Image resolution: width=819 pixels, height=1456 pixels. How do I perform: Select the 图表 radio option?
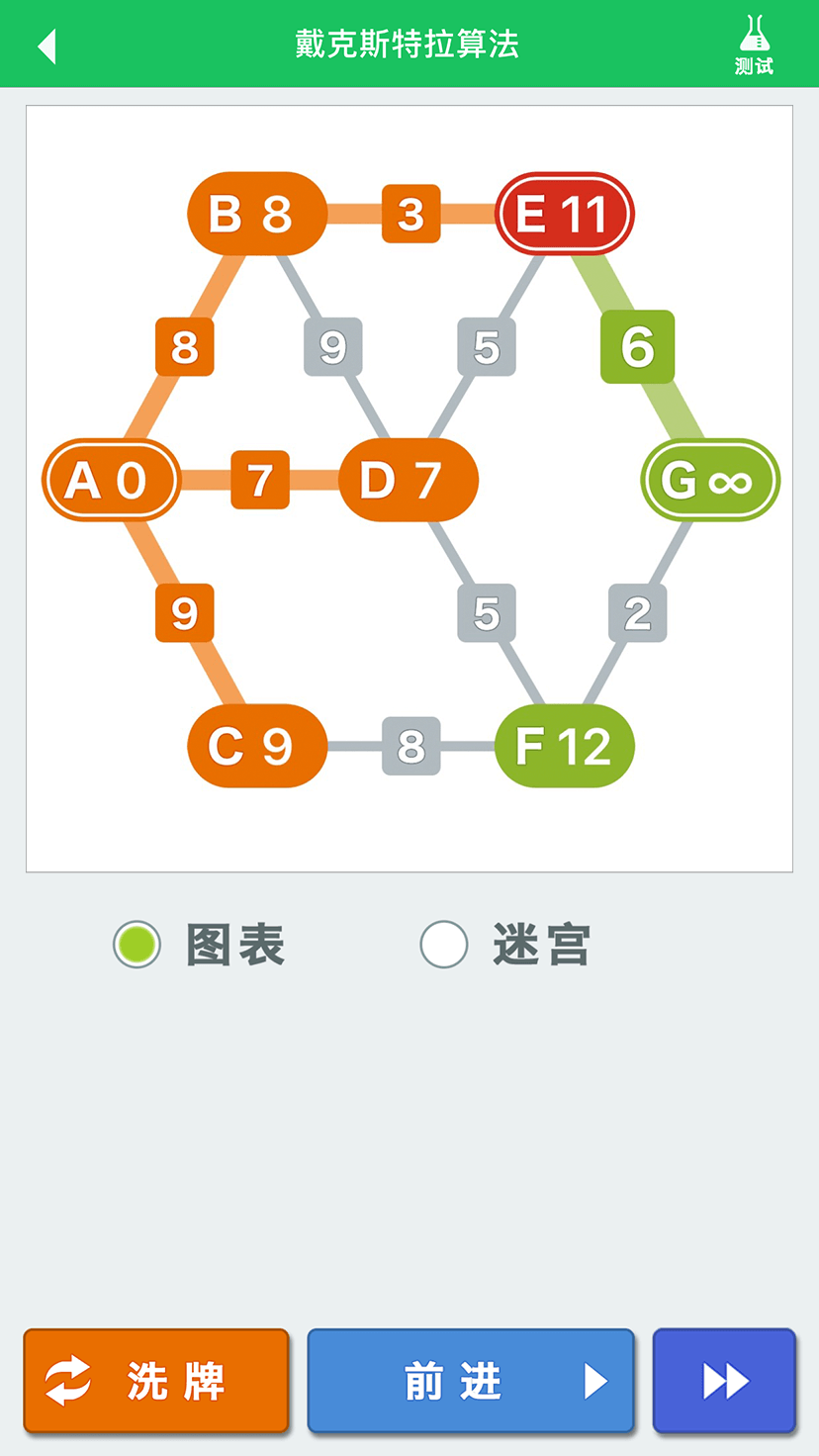[x=136, y=945]
